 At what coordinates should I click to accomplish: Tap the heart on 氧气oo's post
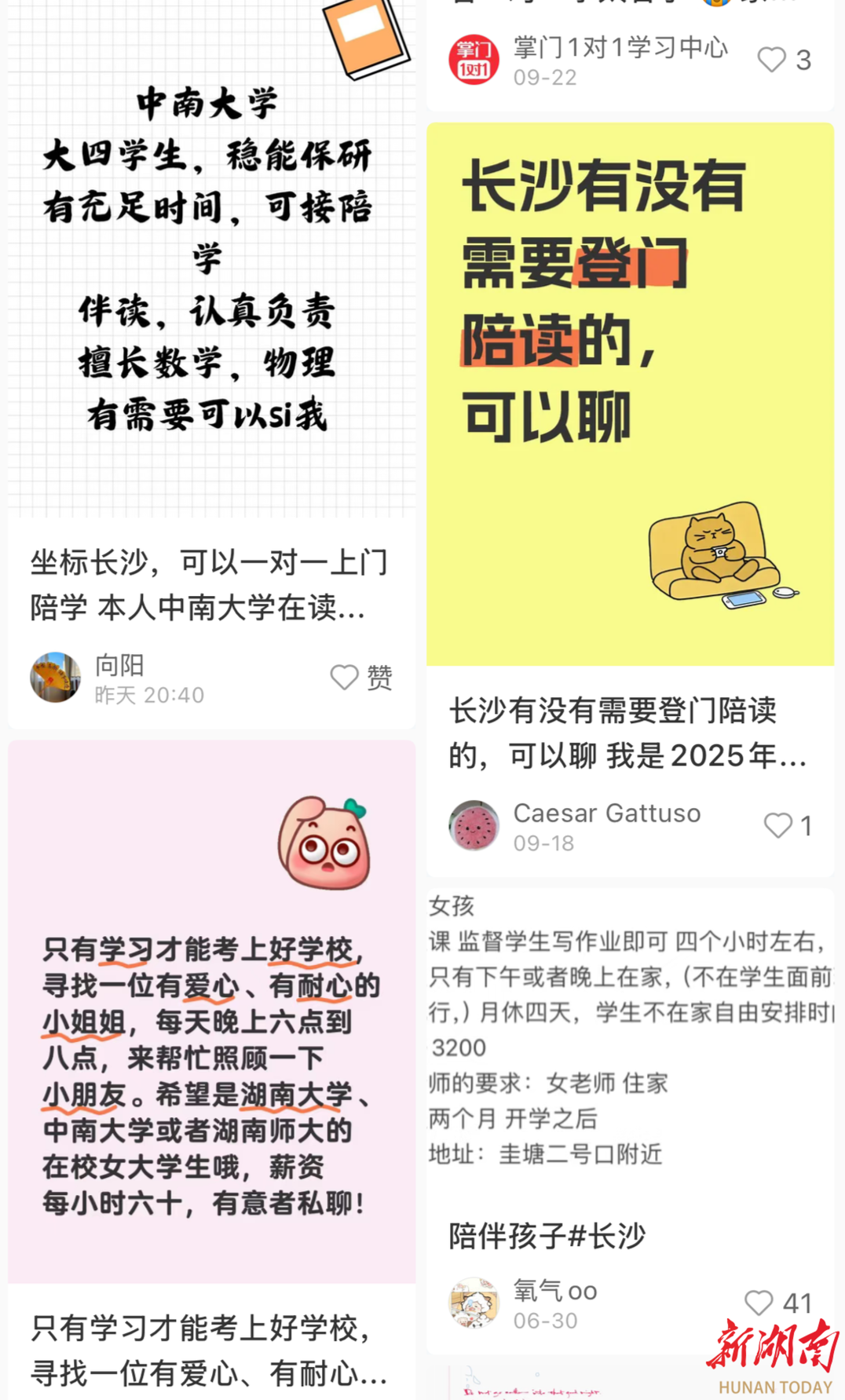point(759,1303)
